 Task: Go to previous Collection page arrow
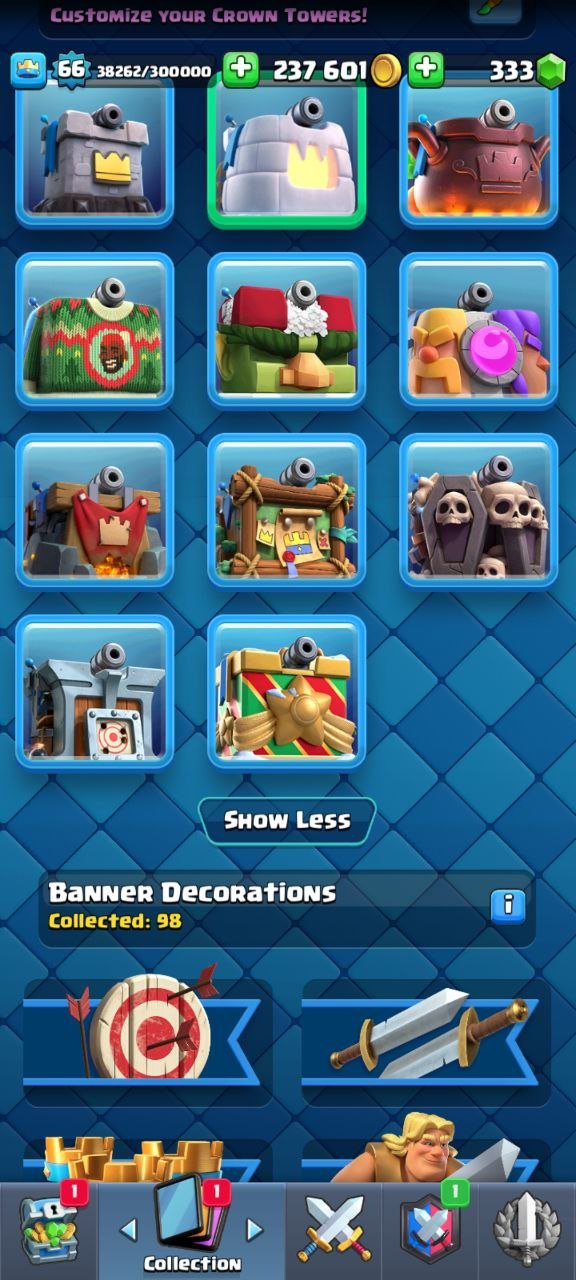pos(129,1230)
